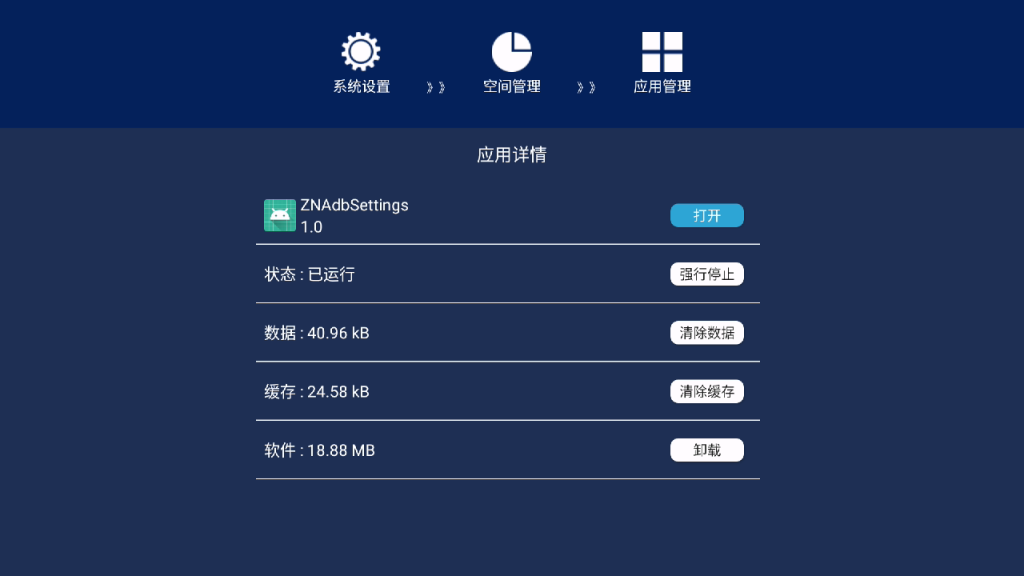Open the ZNAdbSettings app with 打开
The width and height of the screenshot is (1024, 576).
pyautogui.click(x=706, y=215)
